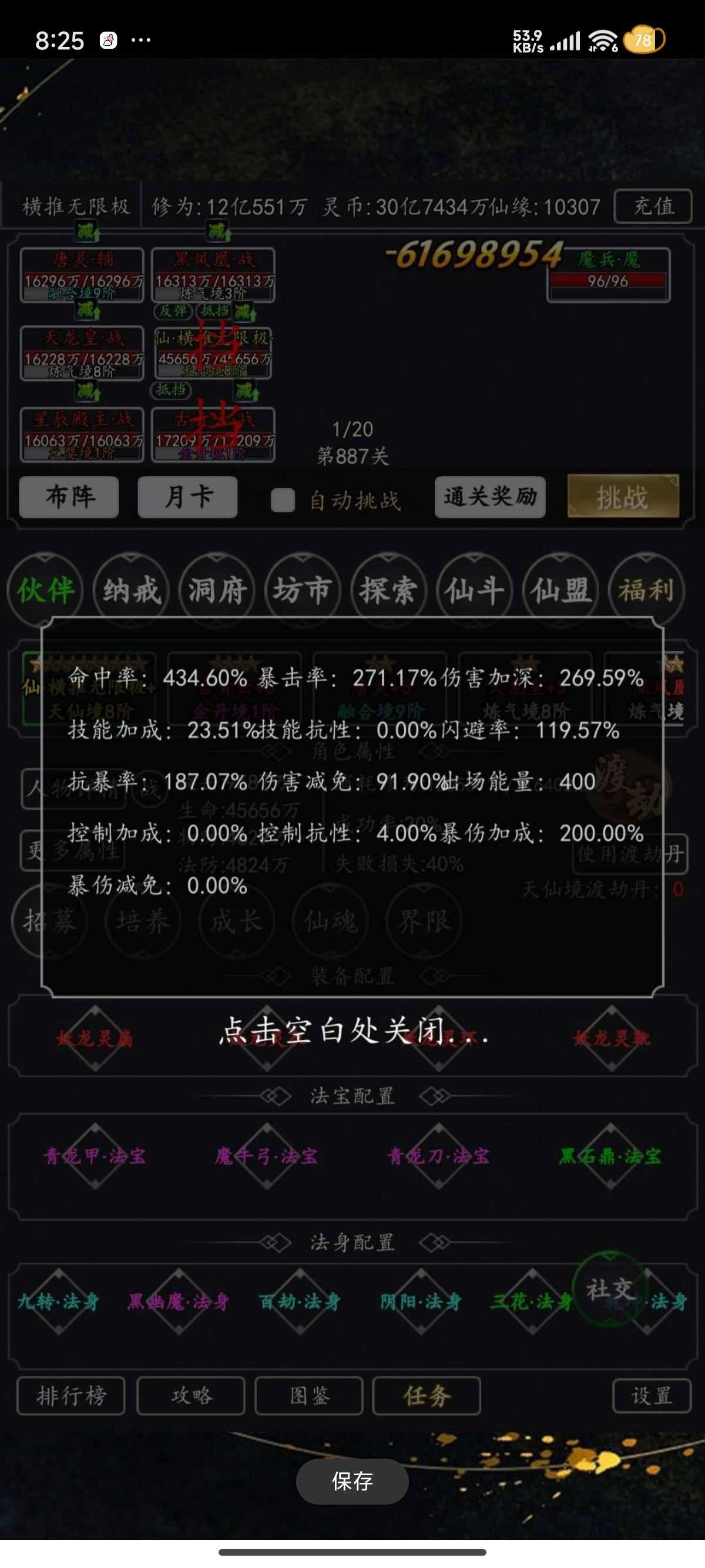
Task: Switch to the 伙伴 tab
Action: click(x=45, y=590)
